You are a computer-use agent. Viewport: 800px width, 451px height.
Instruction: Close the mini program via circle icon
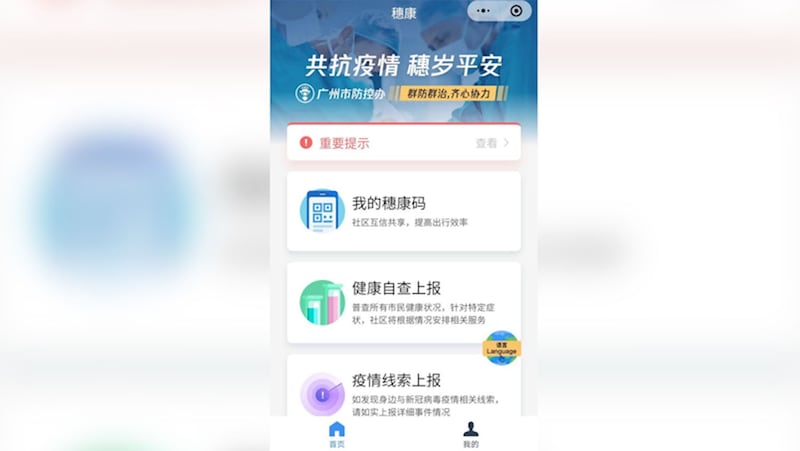click(x=516, y=11)
